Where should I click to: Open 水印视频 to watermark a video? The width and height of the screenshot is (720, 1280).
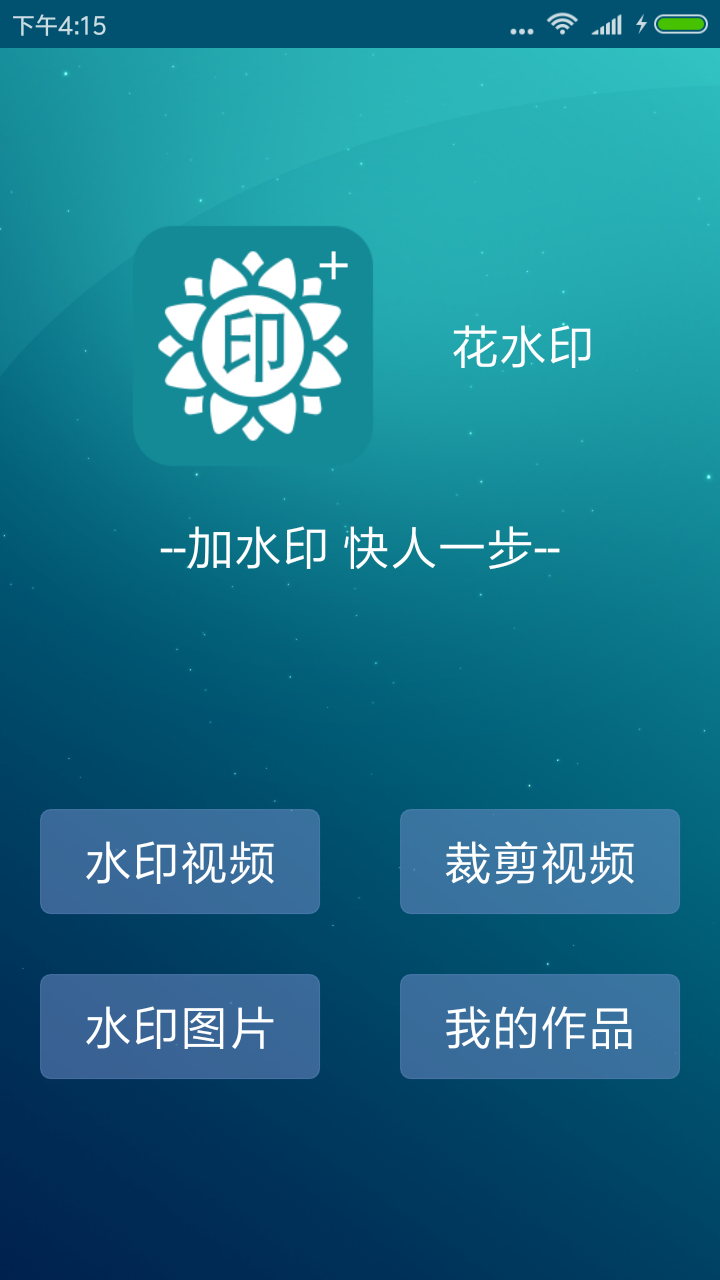coord(179,861)
